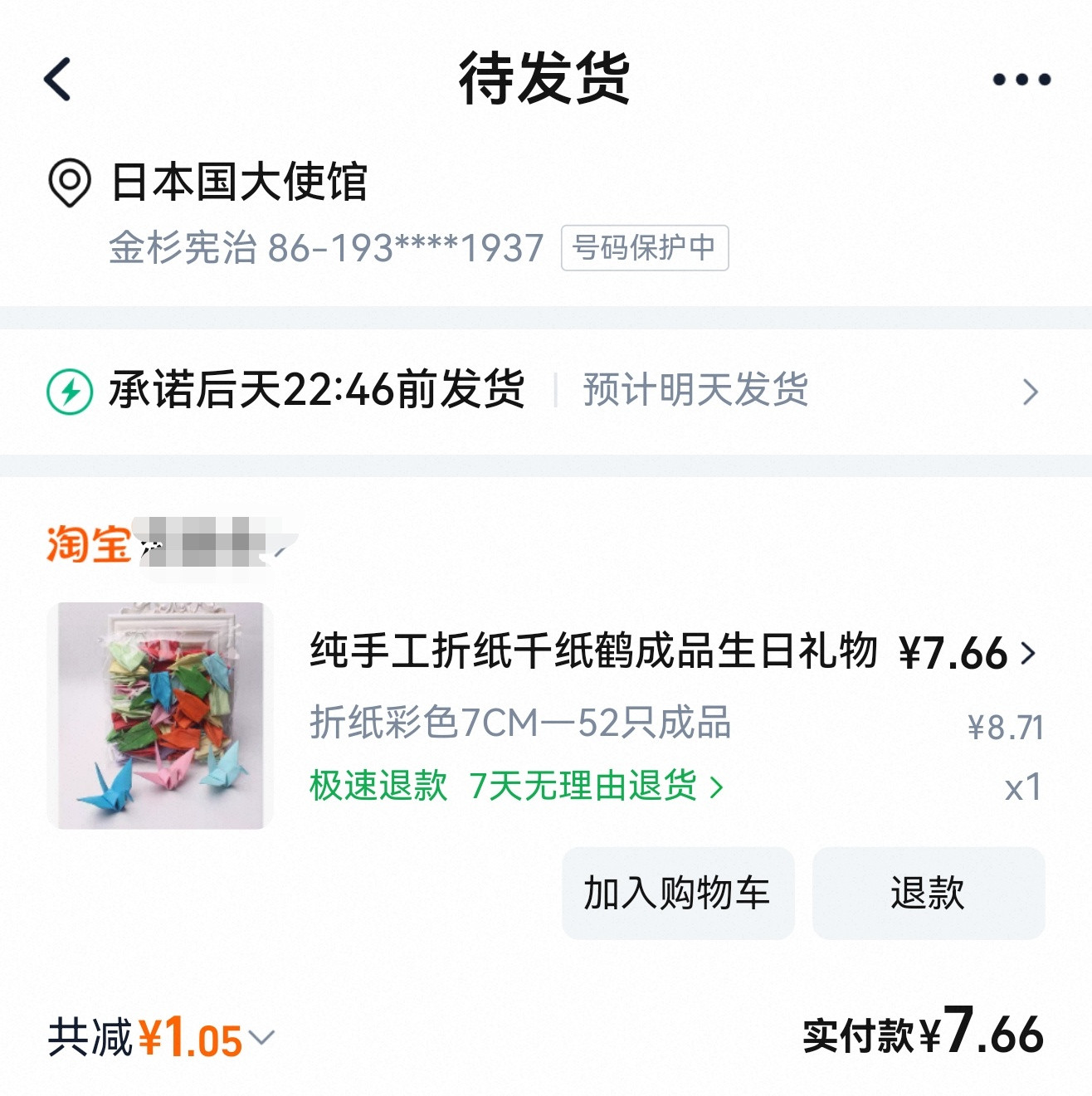View 7天无理由退货 policy

tap(594, 786)
